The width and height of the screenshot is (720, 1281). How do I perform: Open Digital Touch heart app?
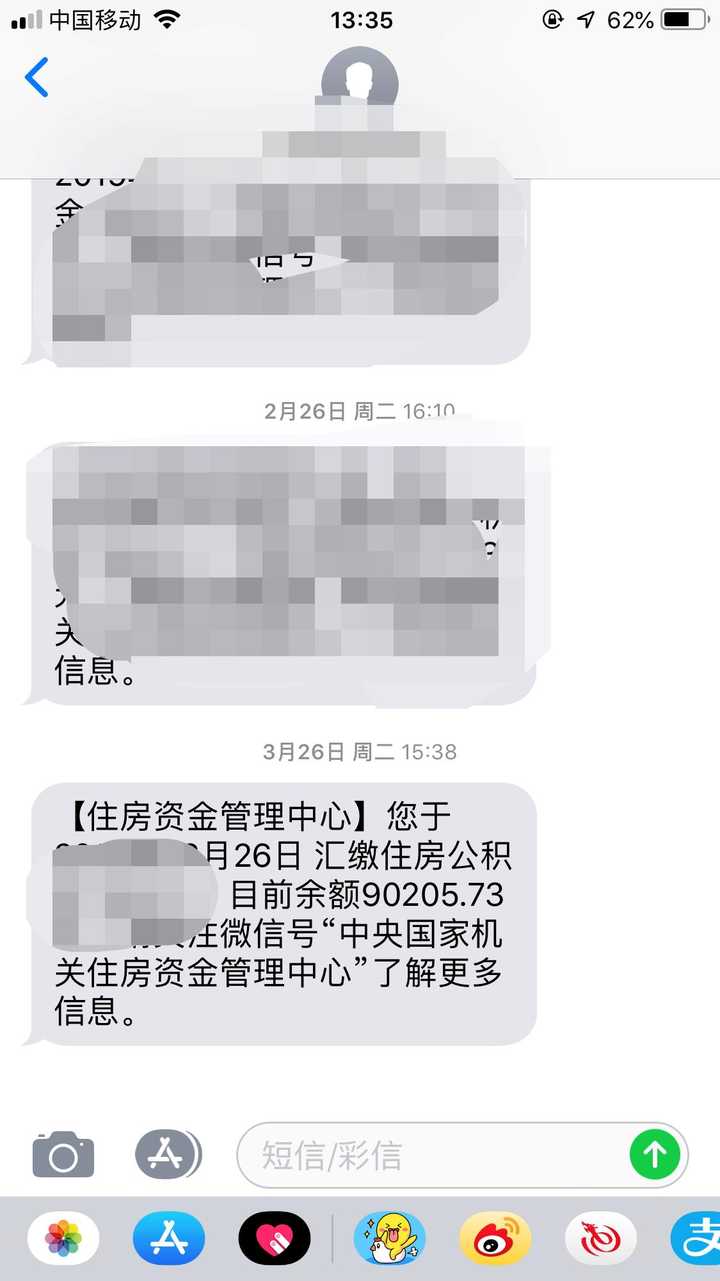point(274,1240)
